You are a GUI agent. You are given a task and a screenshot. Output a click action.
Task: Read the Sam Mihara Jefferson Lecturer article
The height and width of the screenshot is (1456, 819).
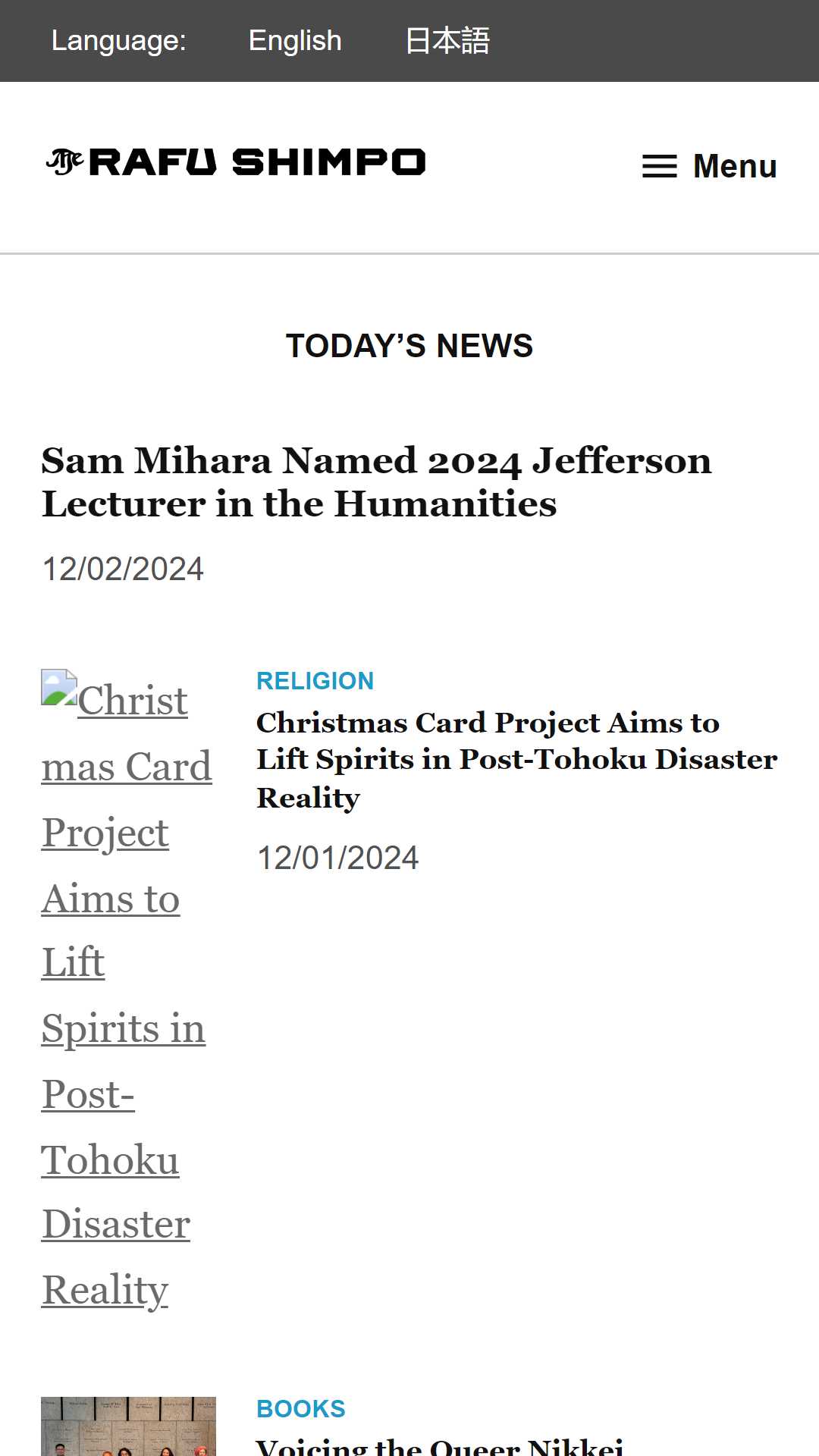tap(377, 482)
